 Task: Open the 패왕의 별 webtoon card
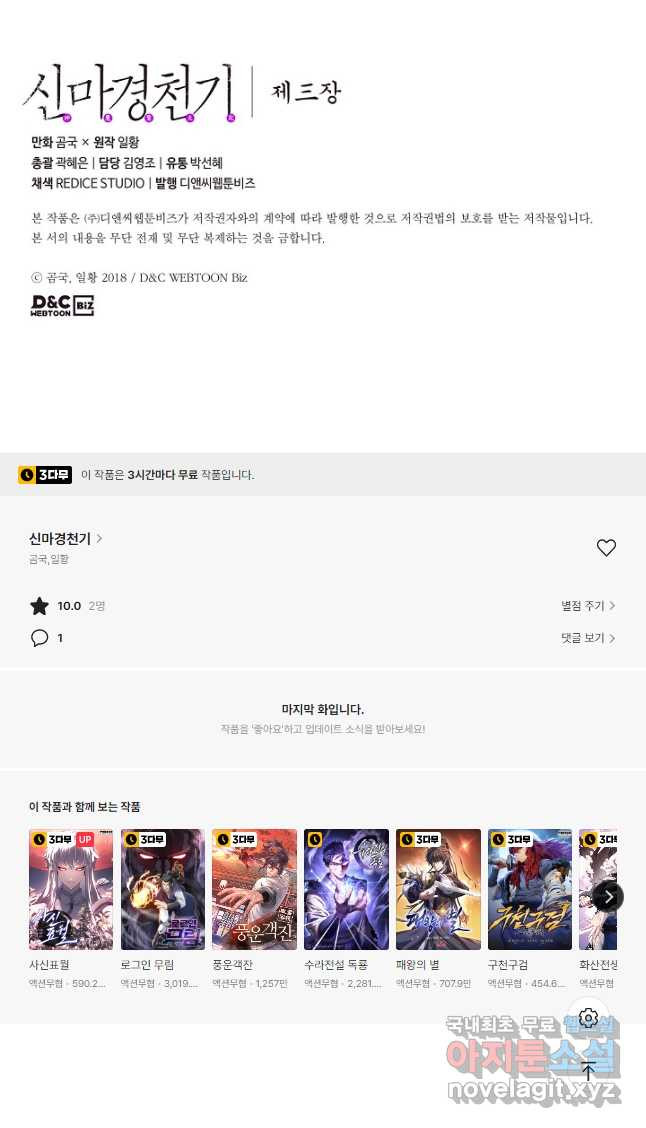(438, 889)
